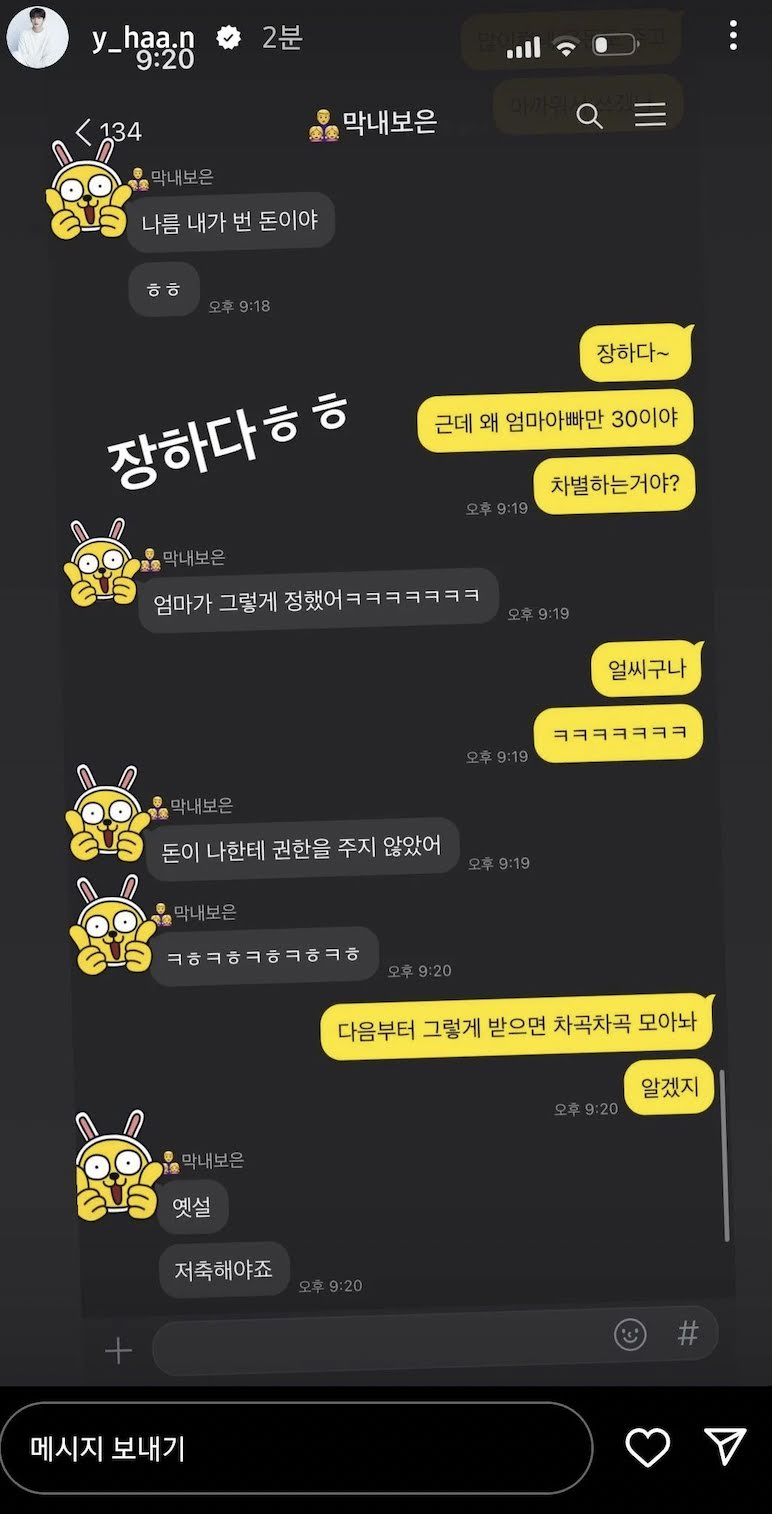Open the story overflow menu

733,37
